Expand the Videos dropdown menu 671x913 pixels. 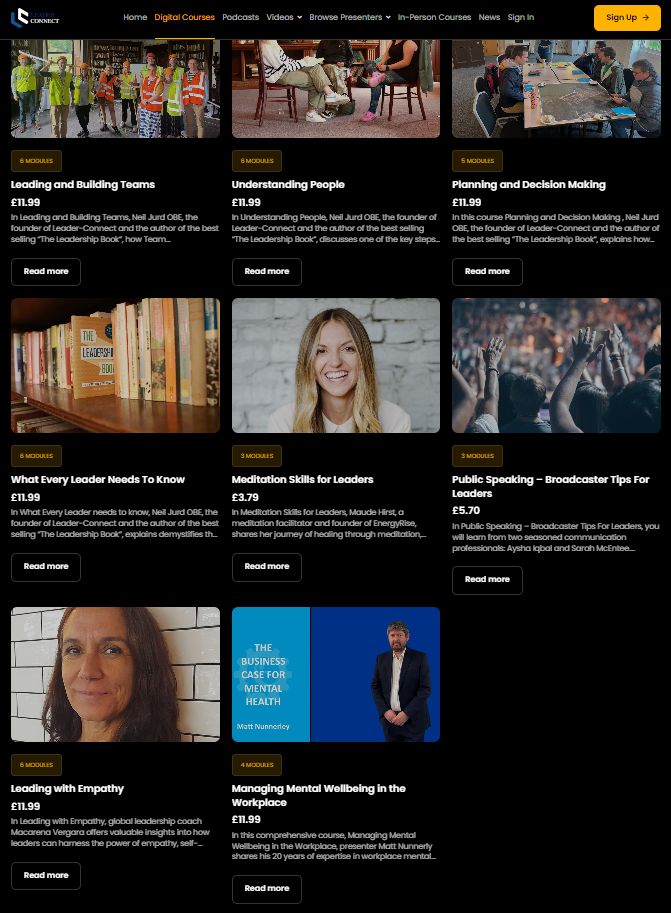[284, 17]
